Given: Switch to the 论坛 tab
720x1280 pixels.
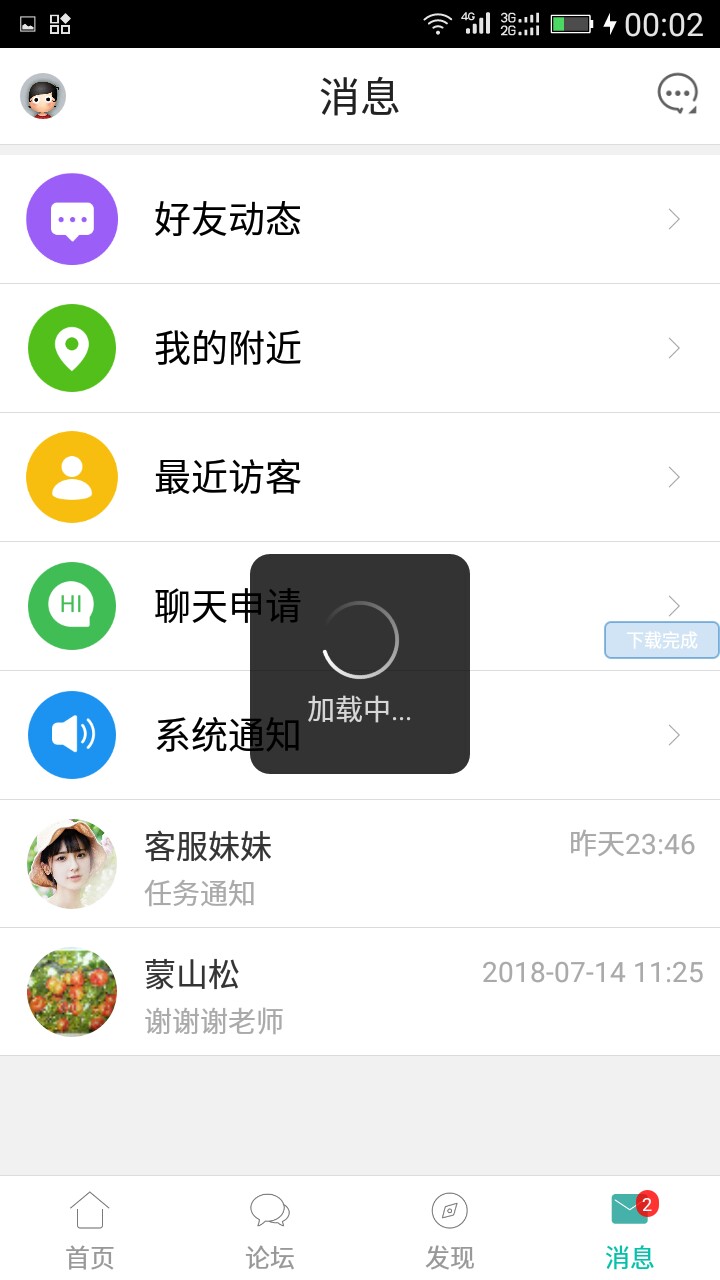Looking at the screenshot, I should (270, 1229).
